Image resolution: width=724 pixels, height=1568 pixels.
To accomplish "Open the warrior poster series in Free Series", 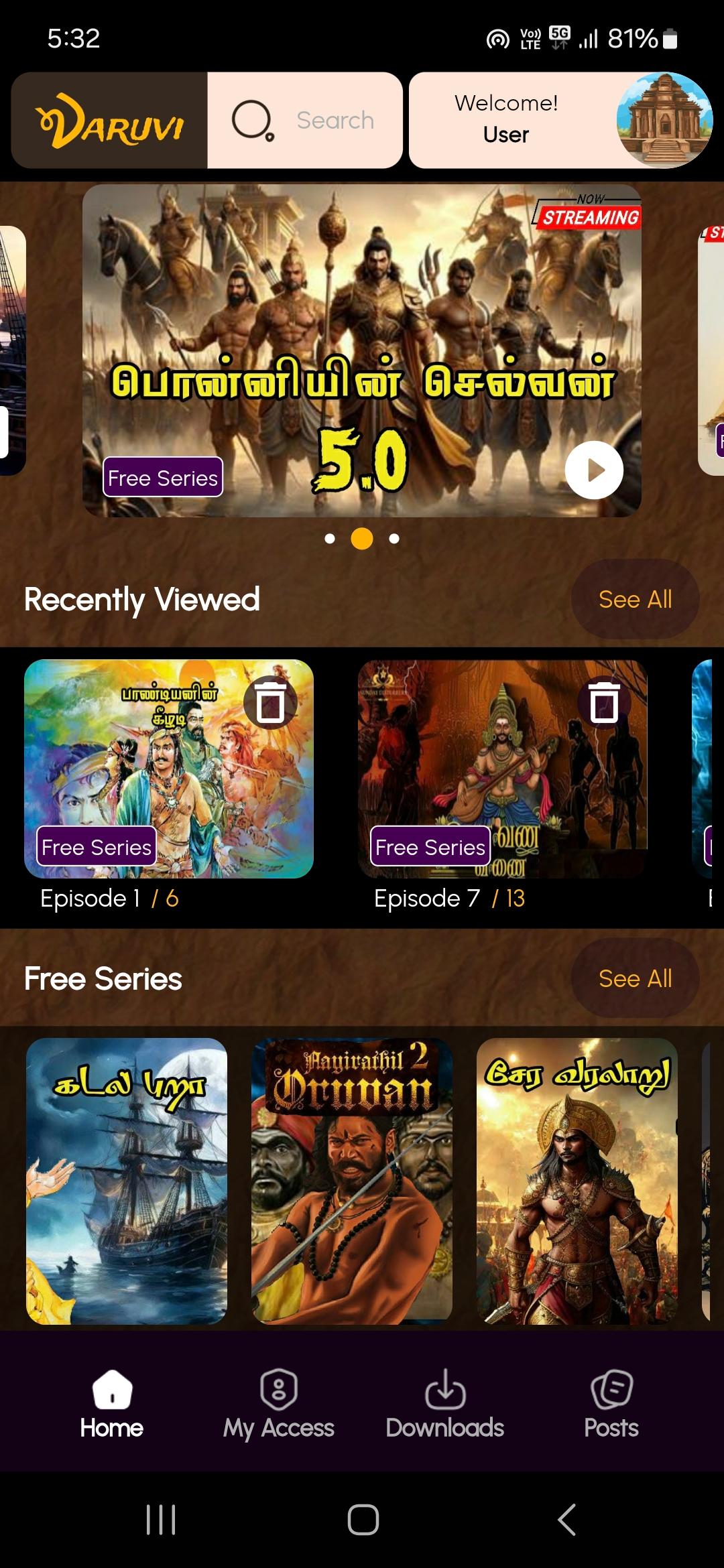I will click(577, 1181).
